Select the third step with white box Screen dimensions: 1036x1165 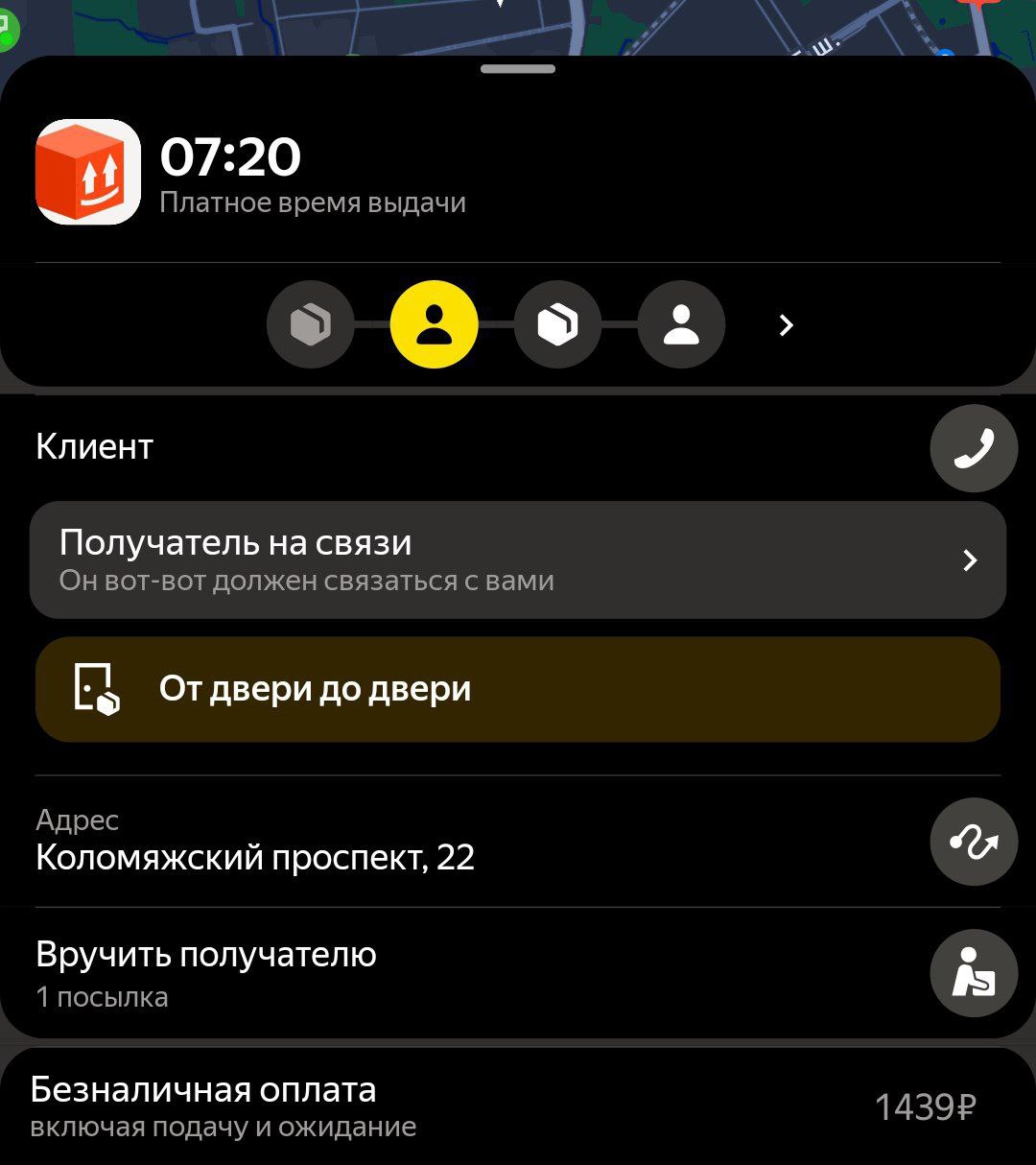coord(557,325)
